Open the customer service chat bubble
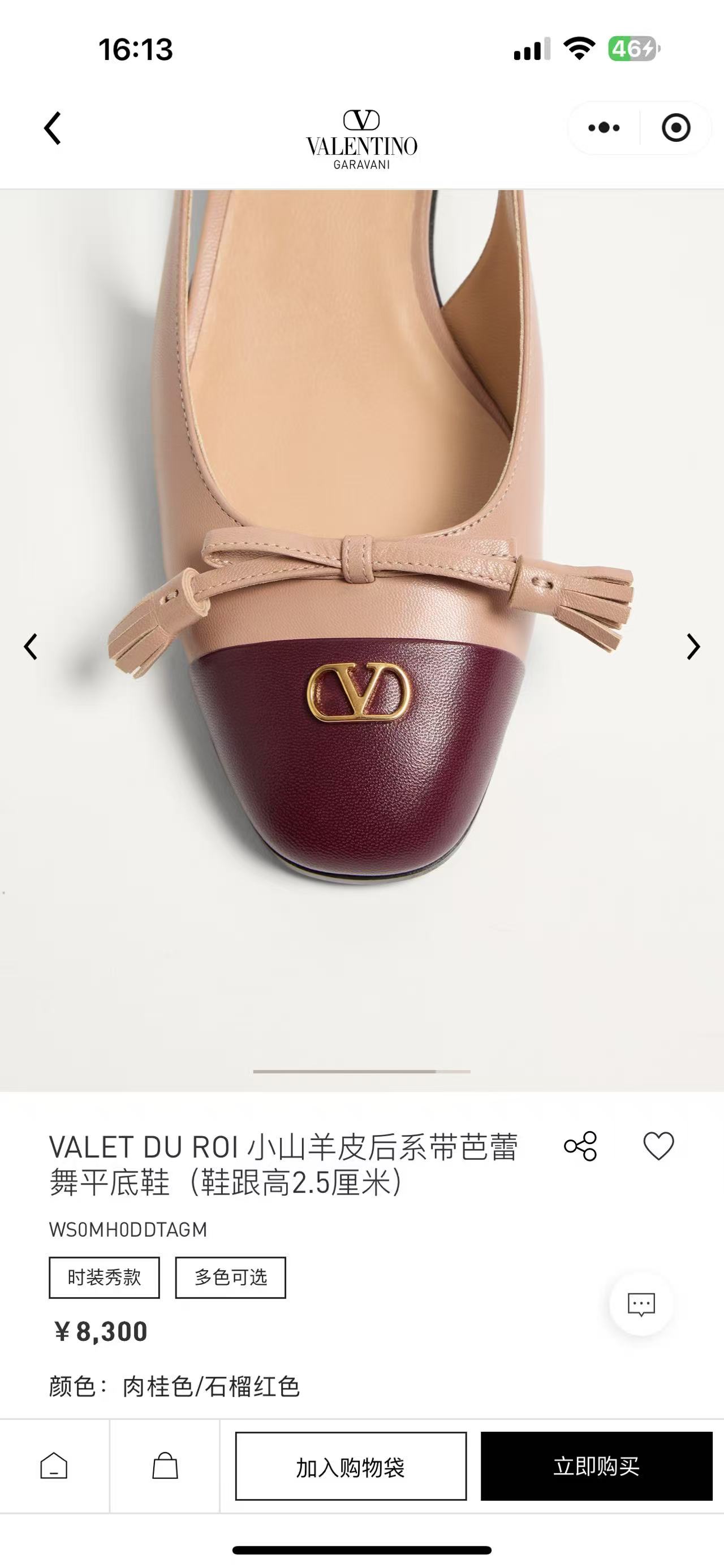This screenshot has height=1568, width=724. (x=641, y=1304)
